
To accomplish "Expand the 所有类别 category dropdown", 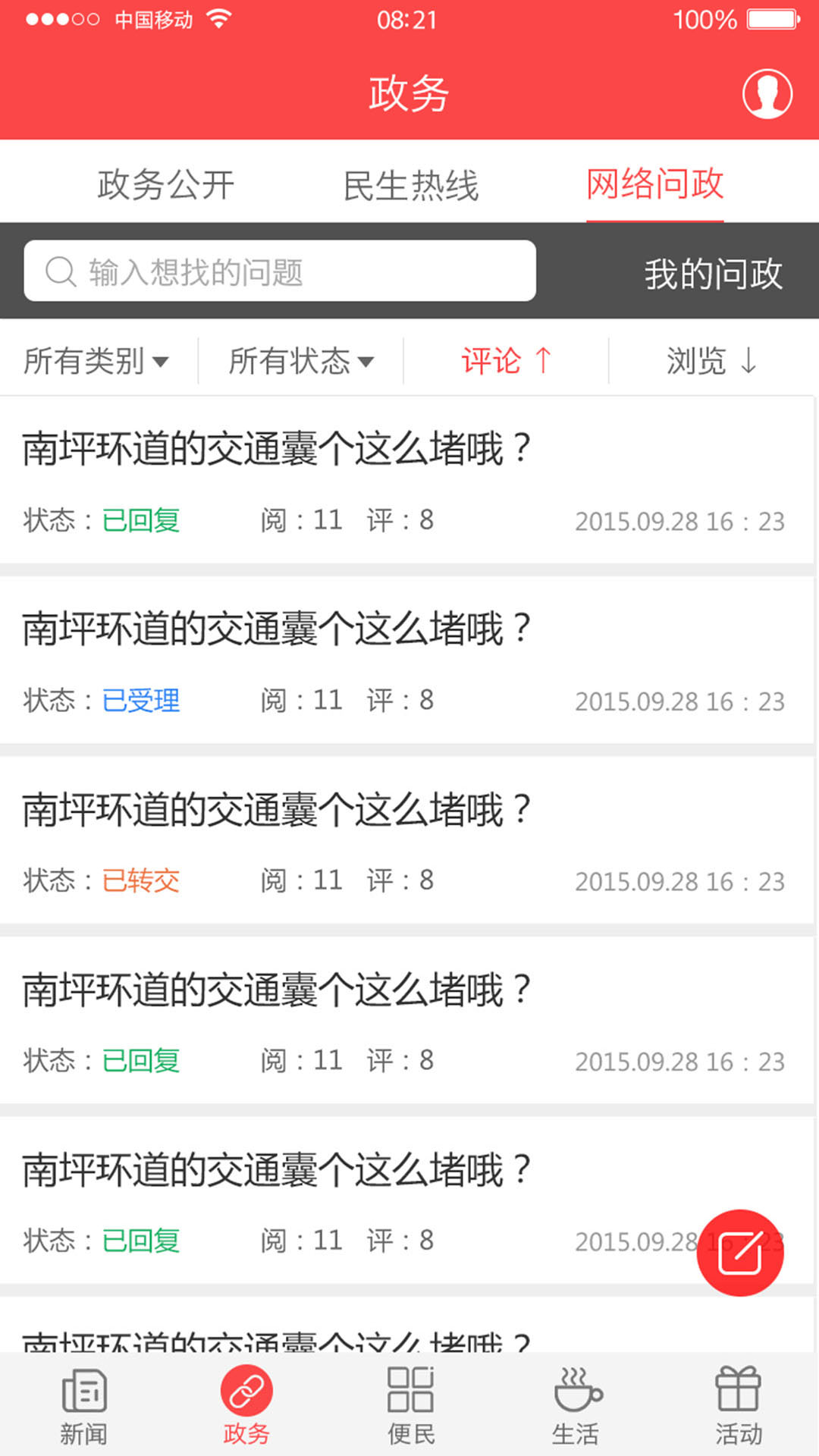I will [x=95, y=361].
